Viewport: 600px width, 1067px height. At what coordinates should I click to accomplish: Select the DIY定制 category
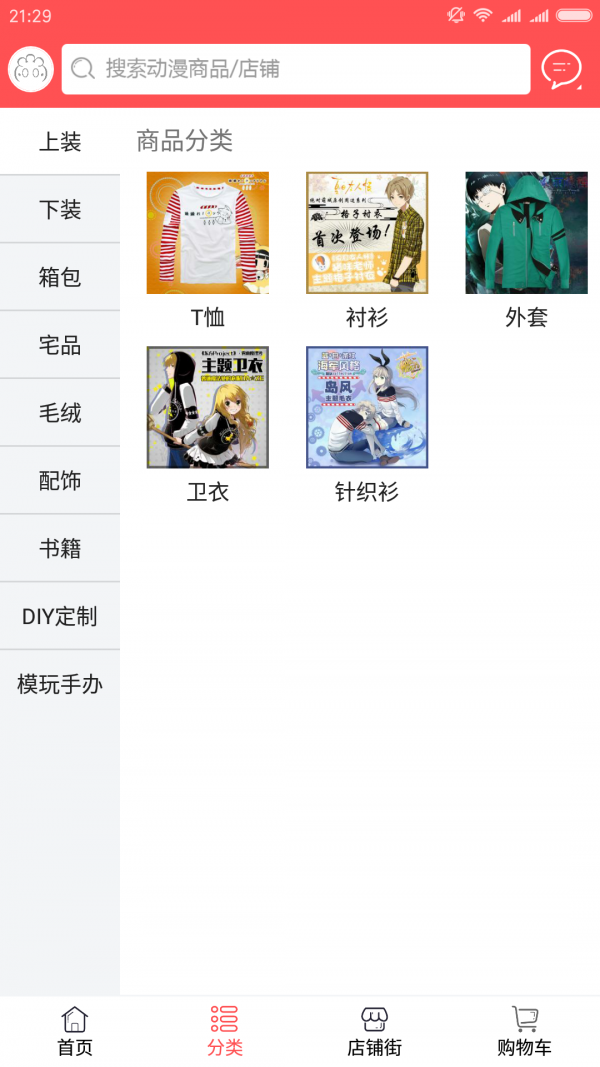pos(60,616)
